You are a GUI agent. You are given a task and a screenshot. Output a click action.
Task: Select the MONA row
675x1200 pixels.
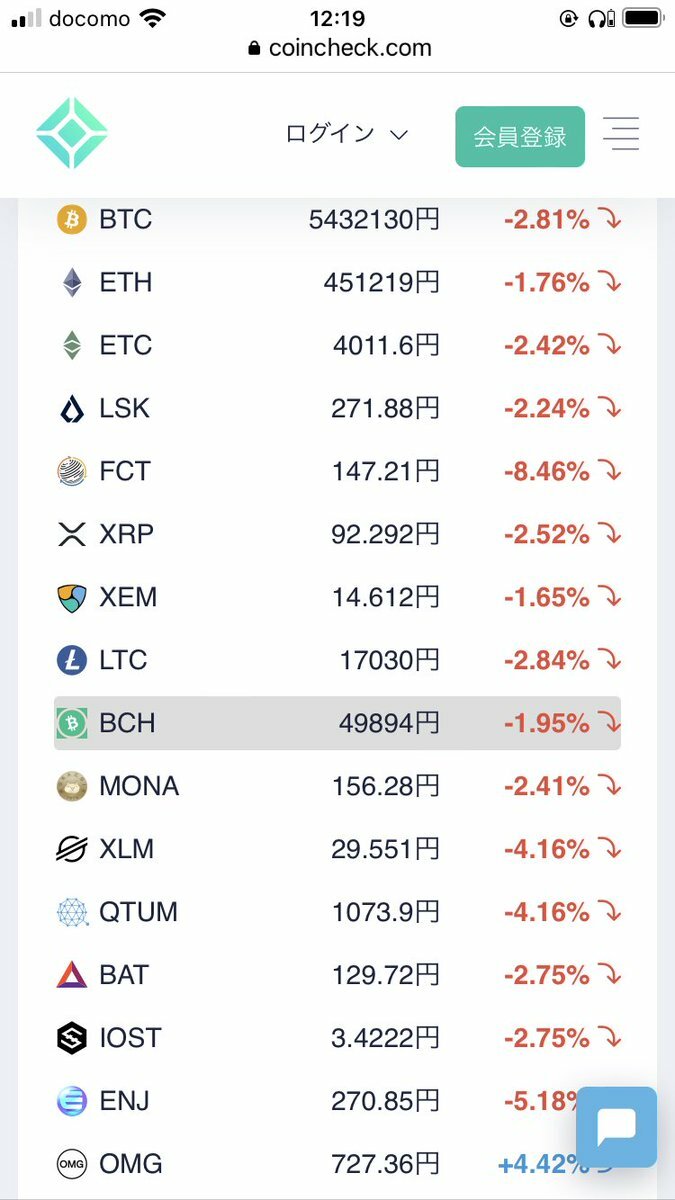coord(337,786)
